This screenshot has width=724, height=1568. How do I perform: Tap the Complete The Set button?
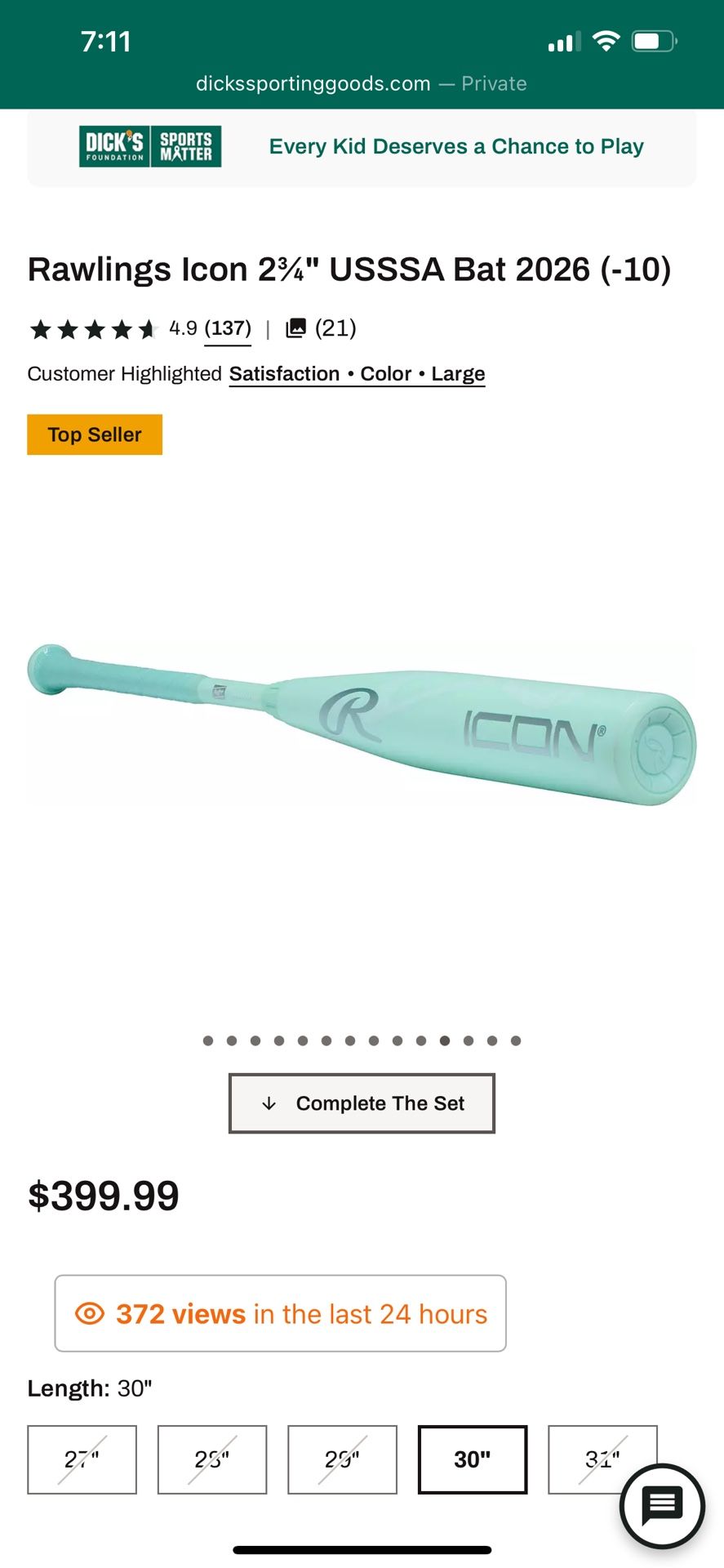pos(362,1103)
